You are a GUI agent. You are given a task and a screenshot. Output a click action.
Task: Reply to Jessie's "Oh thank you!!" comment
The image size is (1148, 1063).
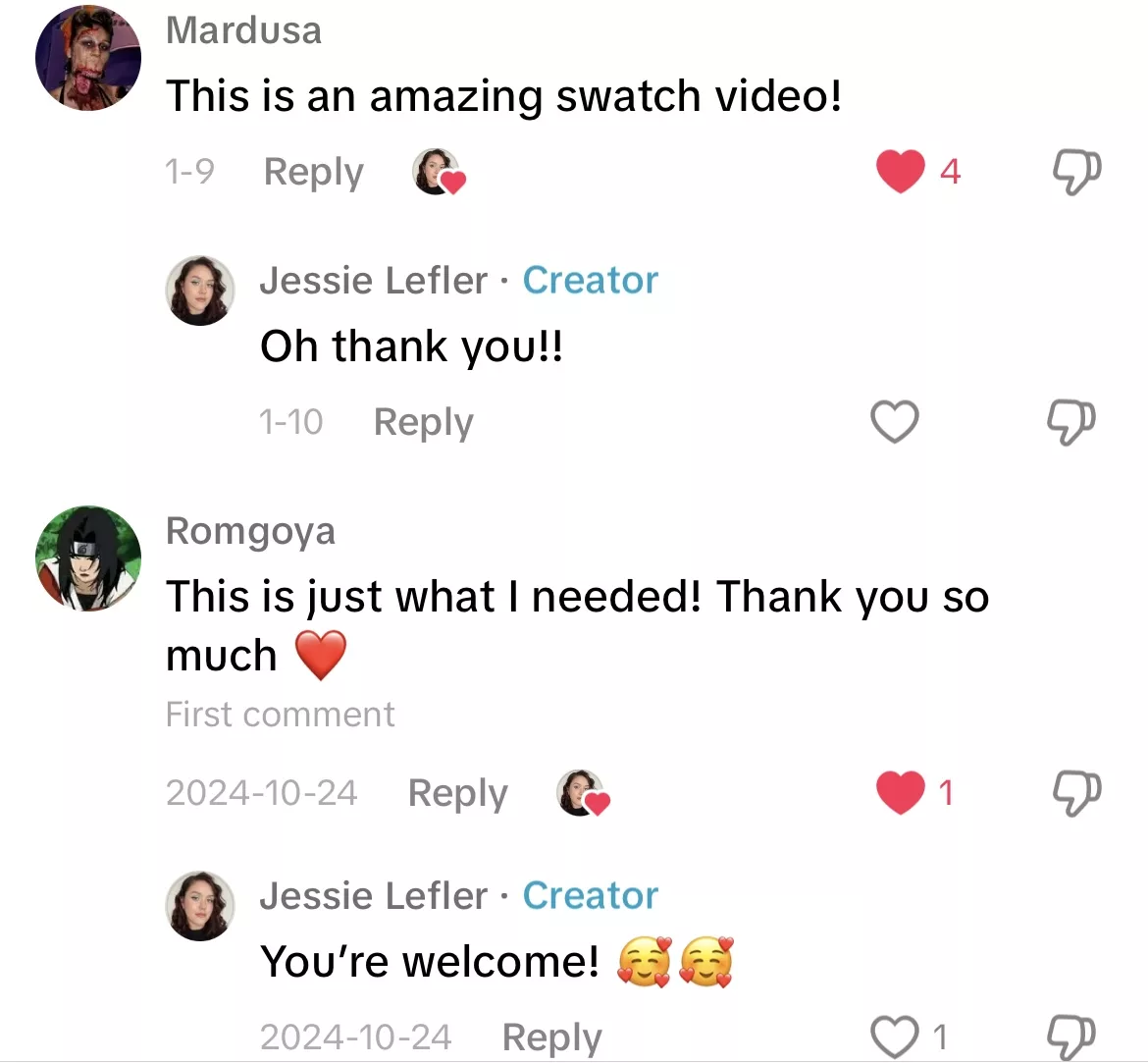coord(423,422)
